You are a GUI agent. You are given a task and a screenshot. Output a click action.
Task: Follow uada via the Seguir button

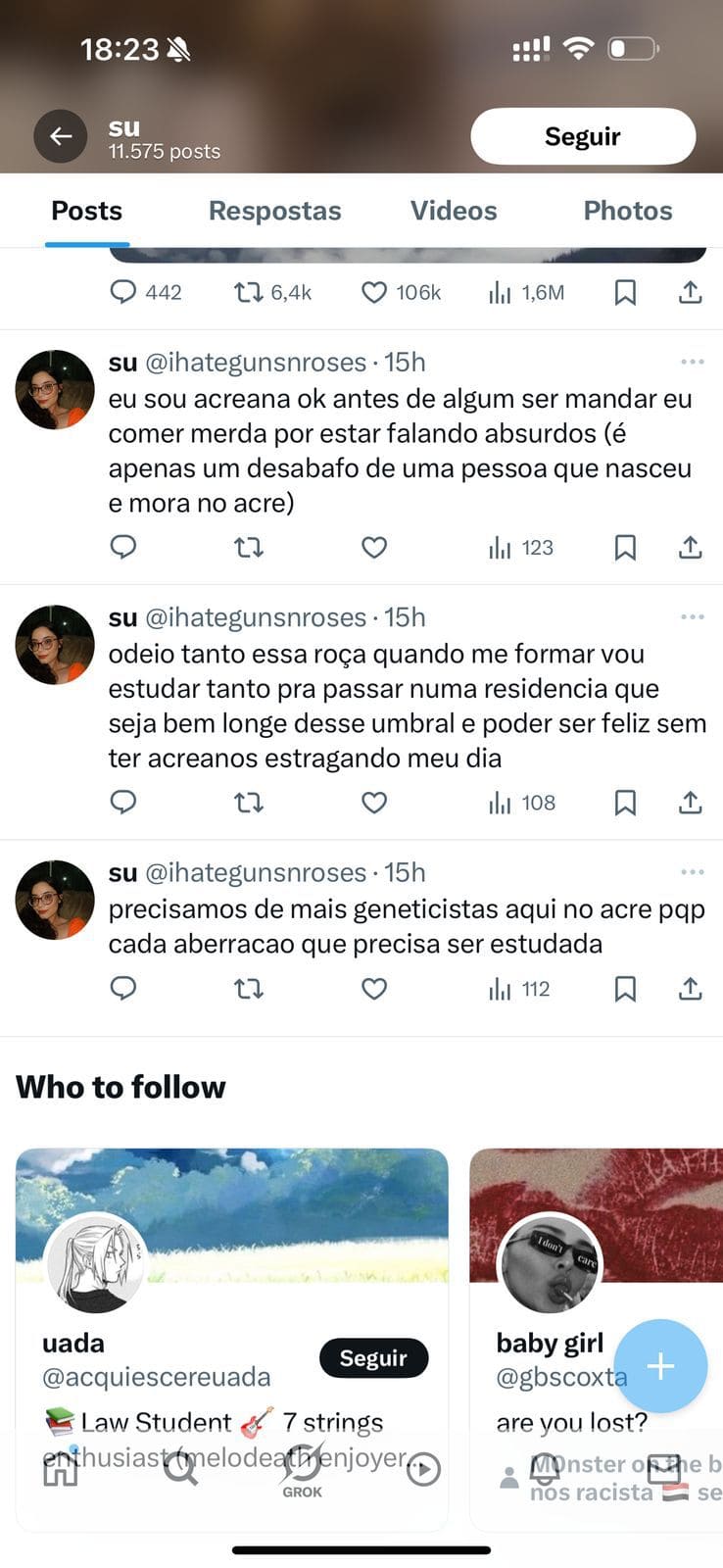[x=373, y=1358]
